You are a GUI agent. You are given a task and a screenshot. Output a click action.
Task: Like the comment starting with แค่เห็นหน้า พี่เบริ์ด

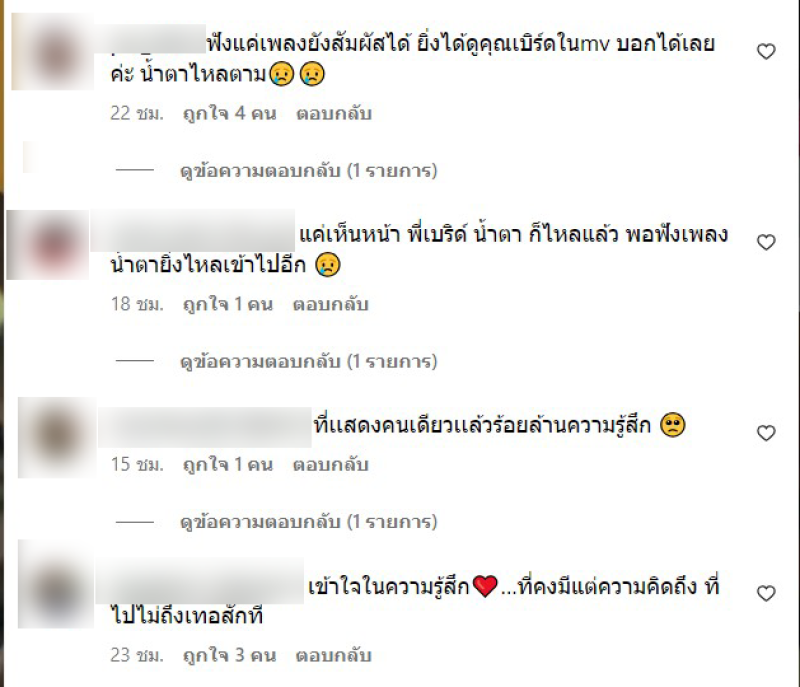click(x=766, y=243)
